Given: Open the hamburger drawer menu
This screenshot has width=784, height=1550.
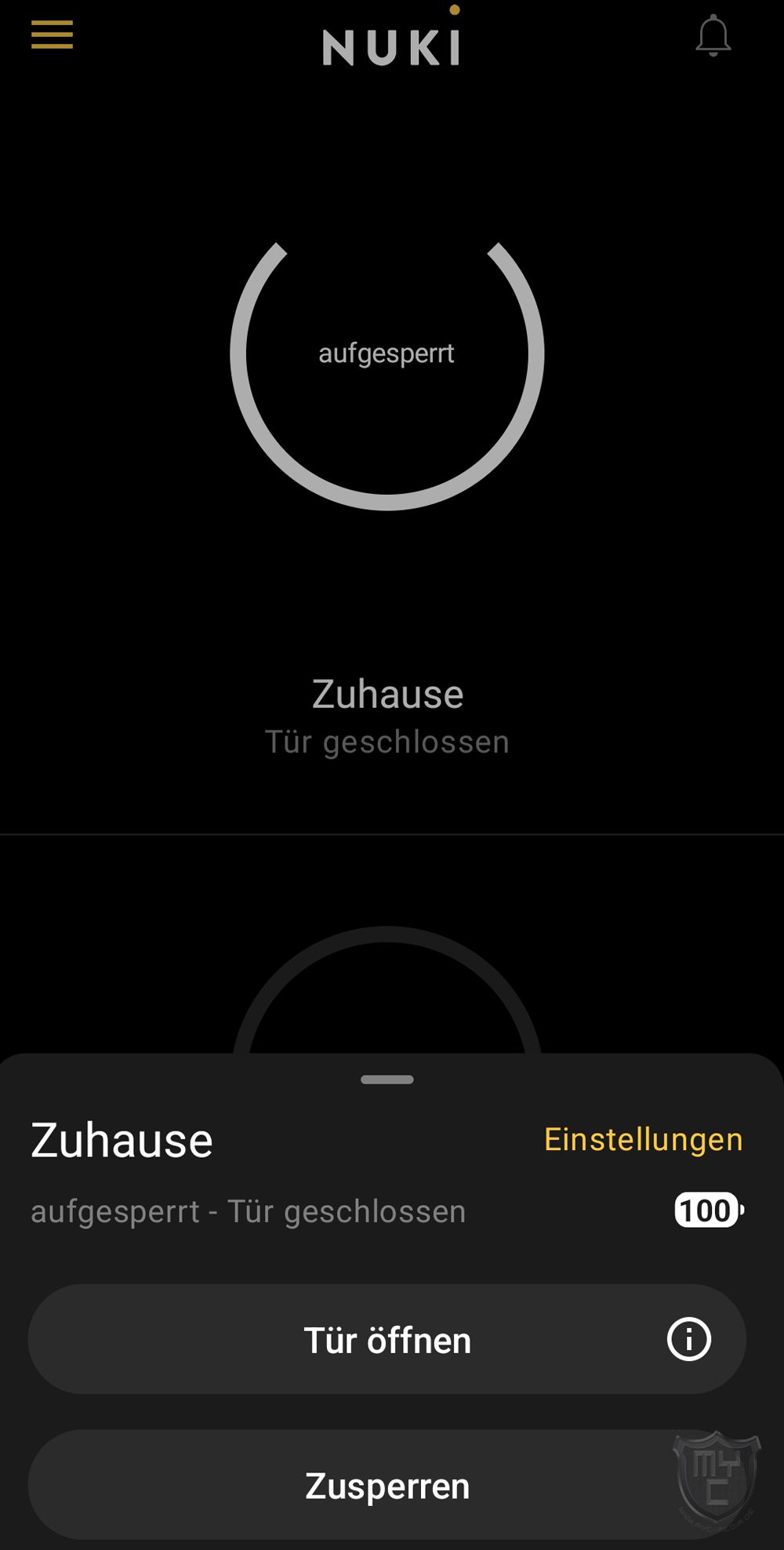Looking at the screenshot, I should (x=52, y=35).
